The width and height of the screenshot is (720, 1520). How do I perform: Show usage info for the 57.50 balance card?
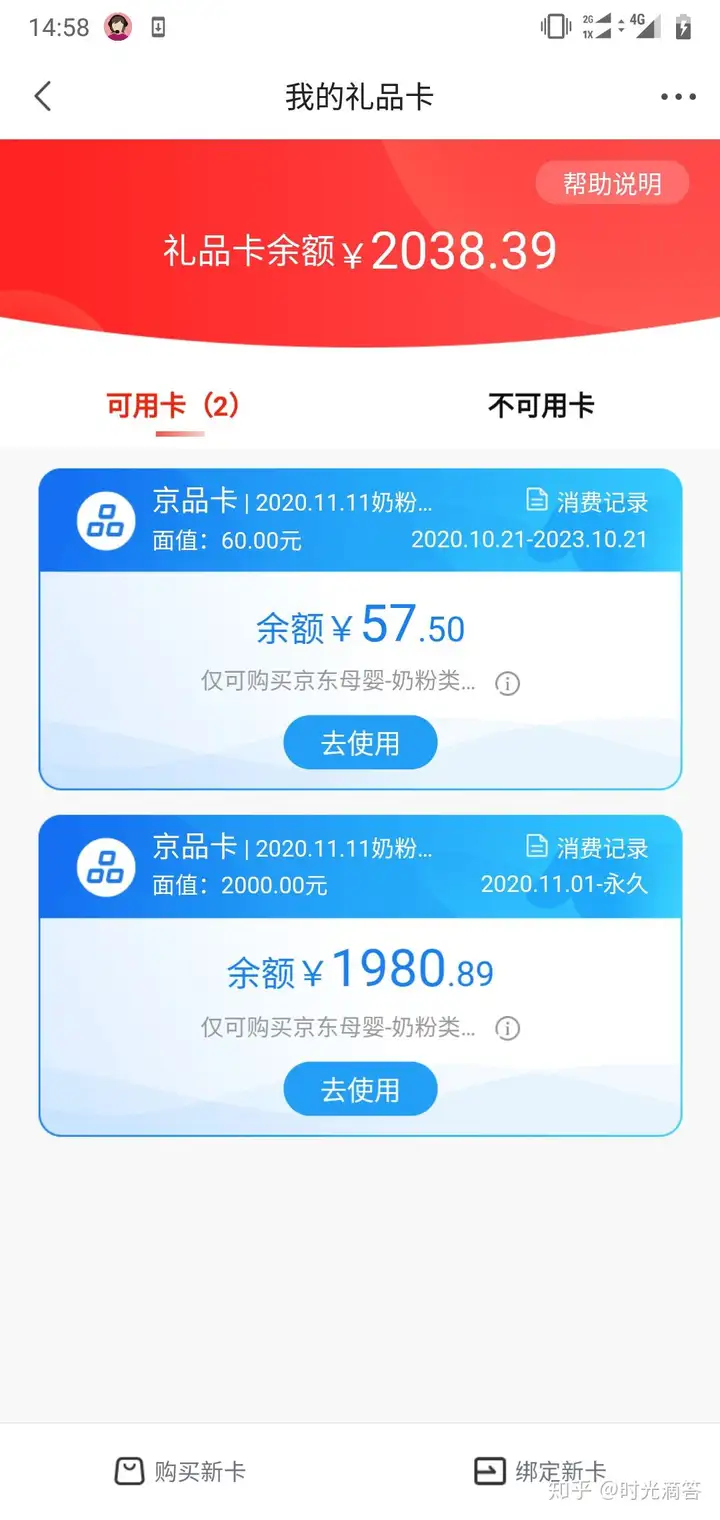click(508, 684)
